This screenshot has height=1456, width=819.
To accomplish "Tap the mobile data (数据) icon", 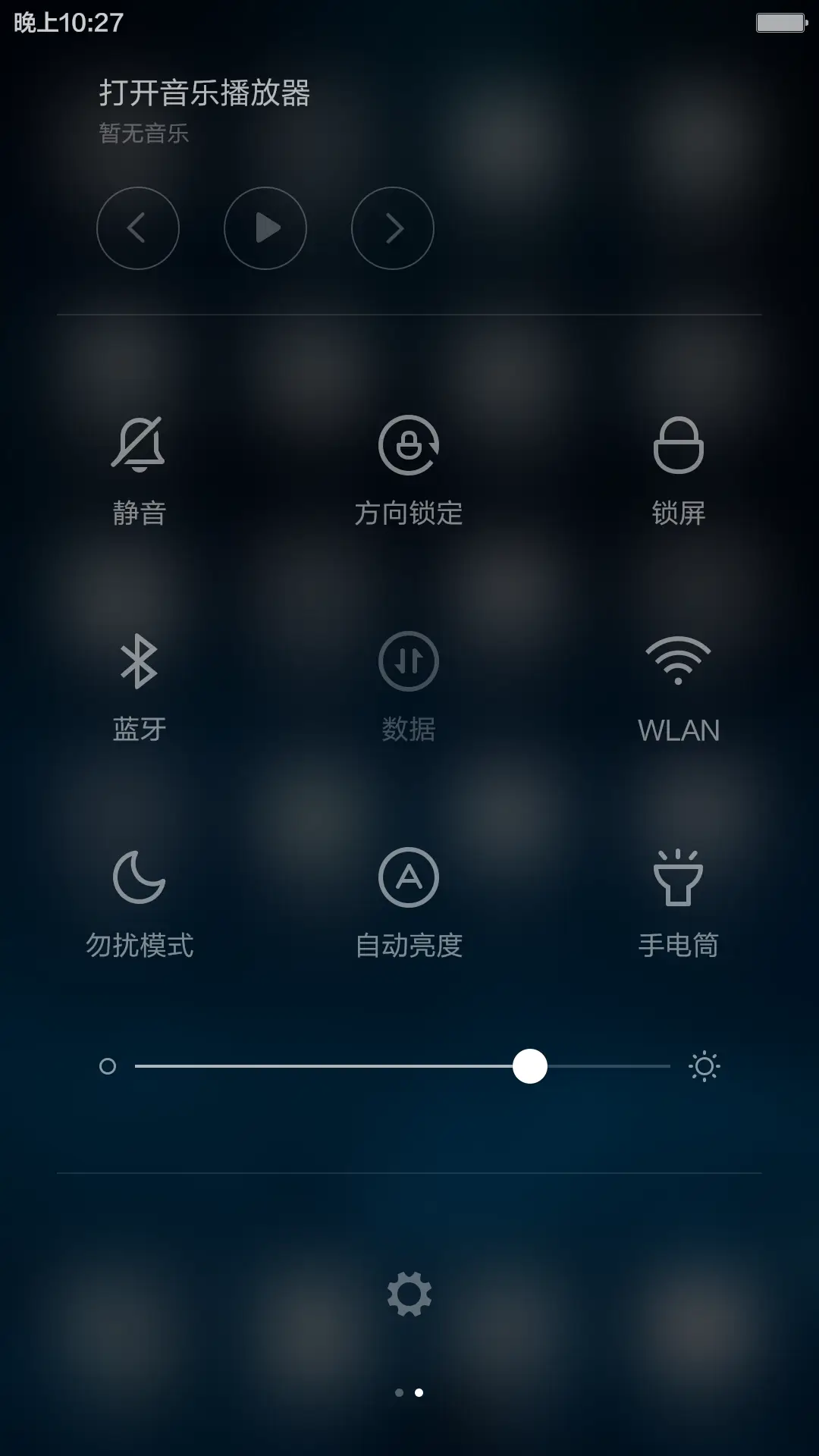I will 409,661.
